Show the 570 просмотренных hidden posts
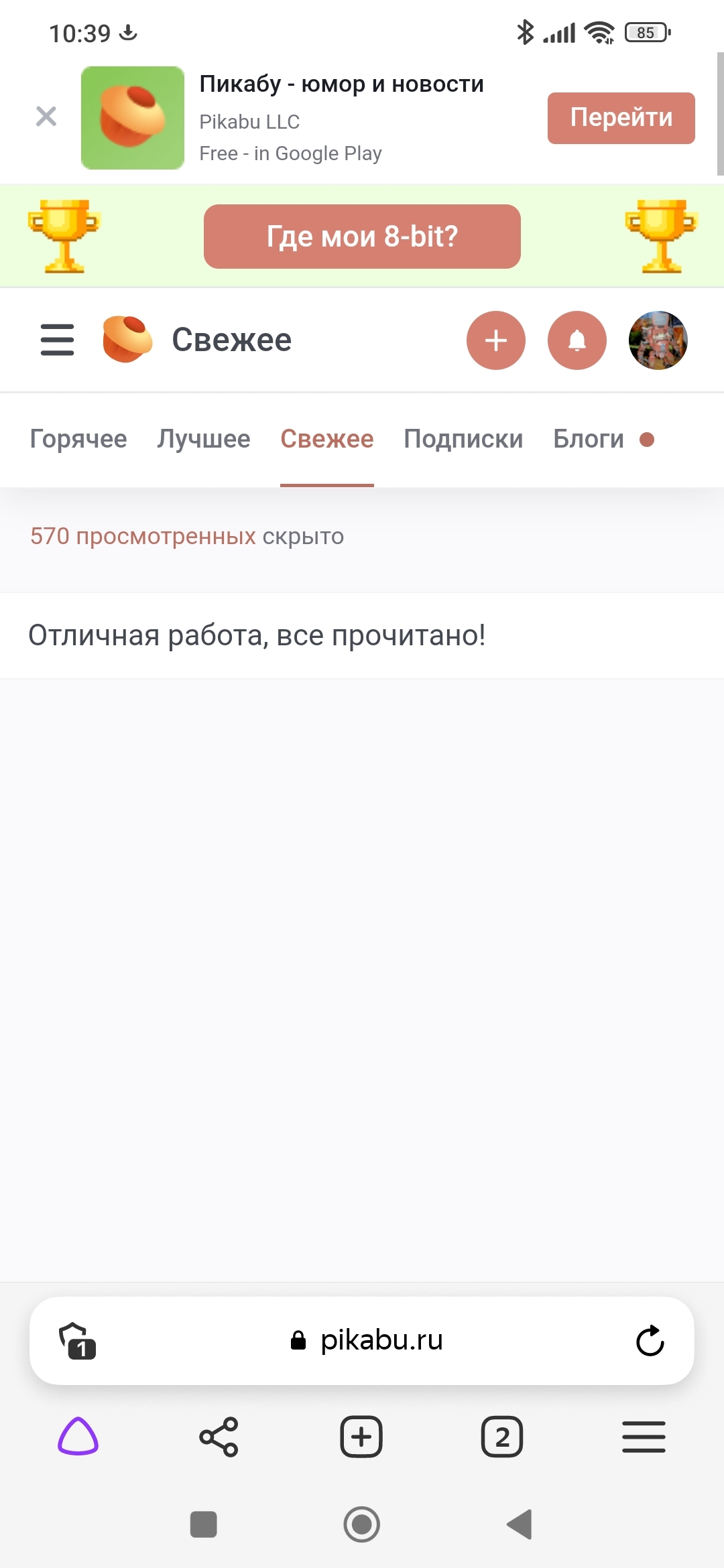The height and width of the screenshot is (1568, 724). (143, 536)
